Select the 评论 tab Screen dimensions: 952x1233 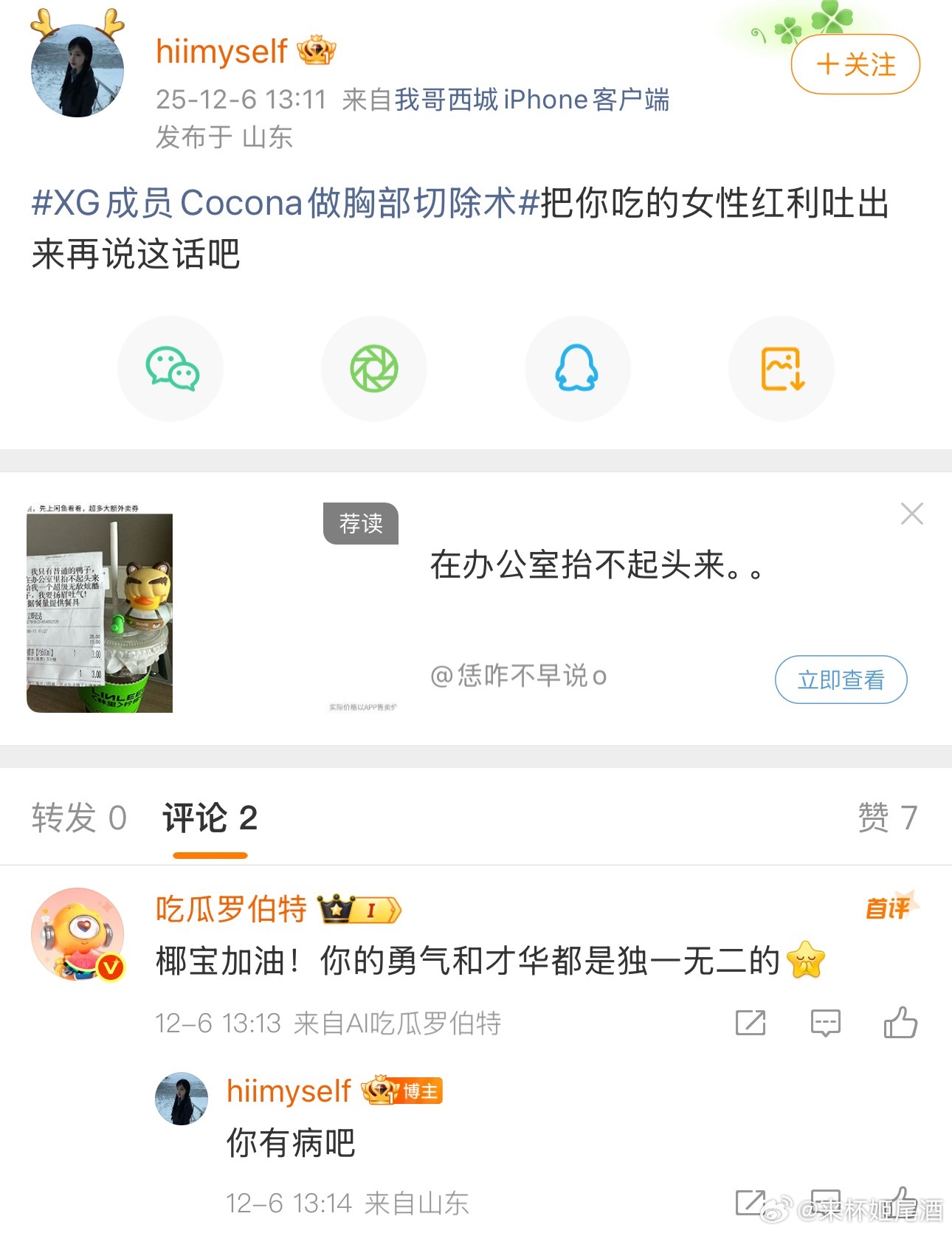click(210, 818)
